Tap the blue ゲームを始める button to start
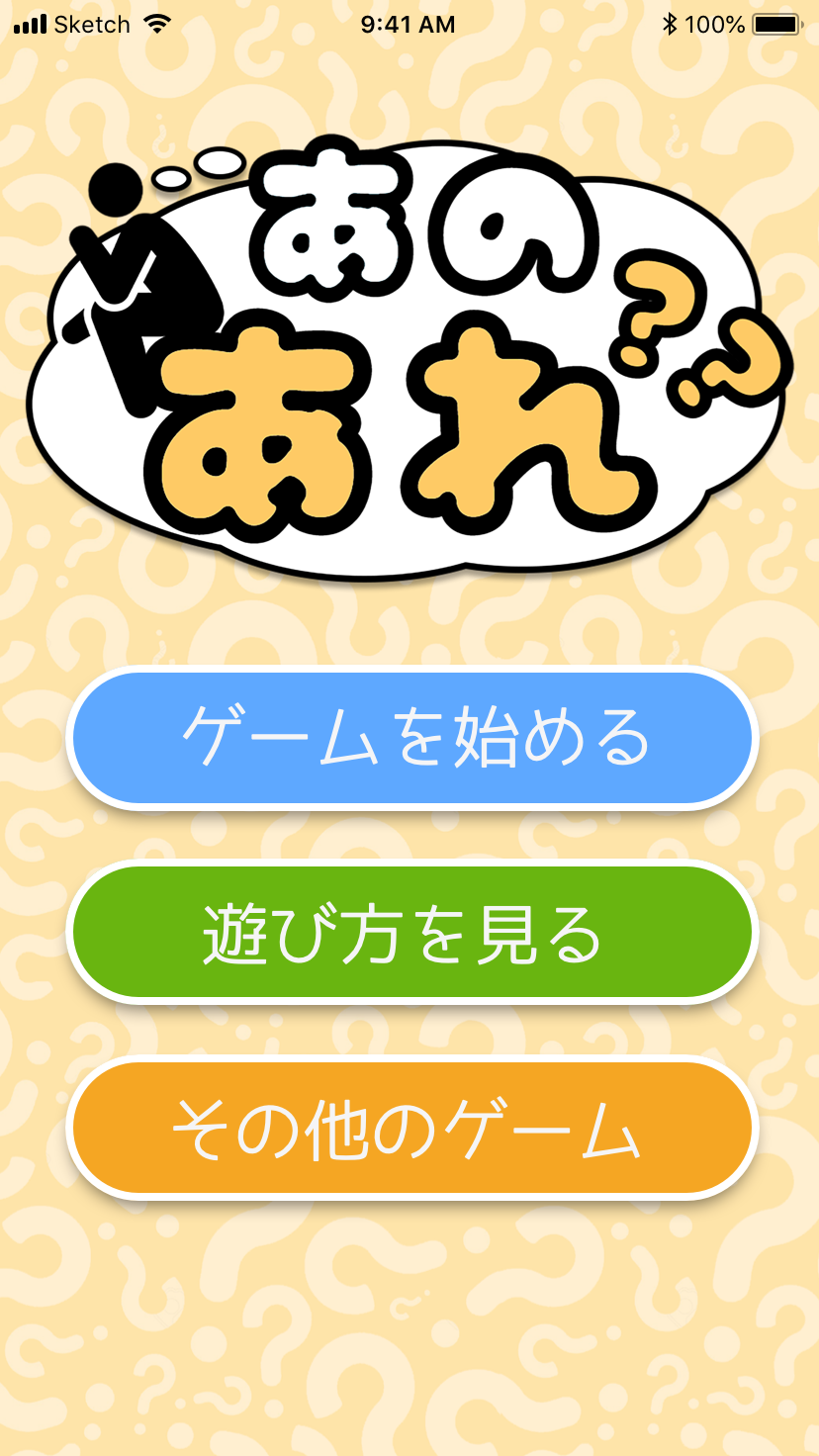819x1456 pixels. pyautogui.click(x=409, y=737)
